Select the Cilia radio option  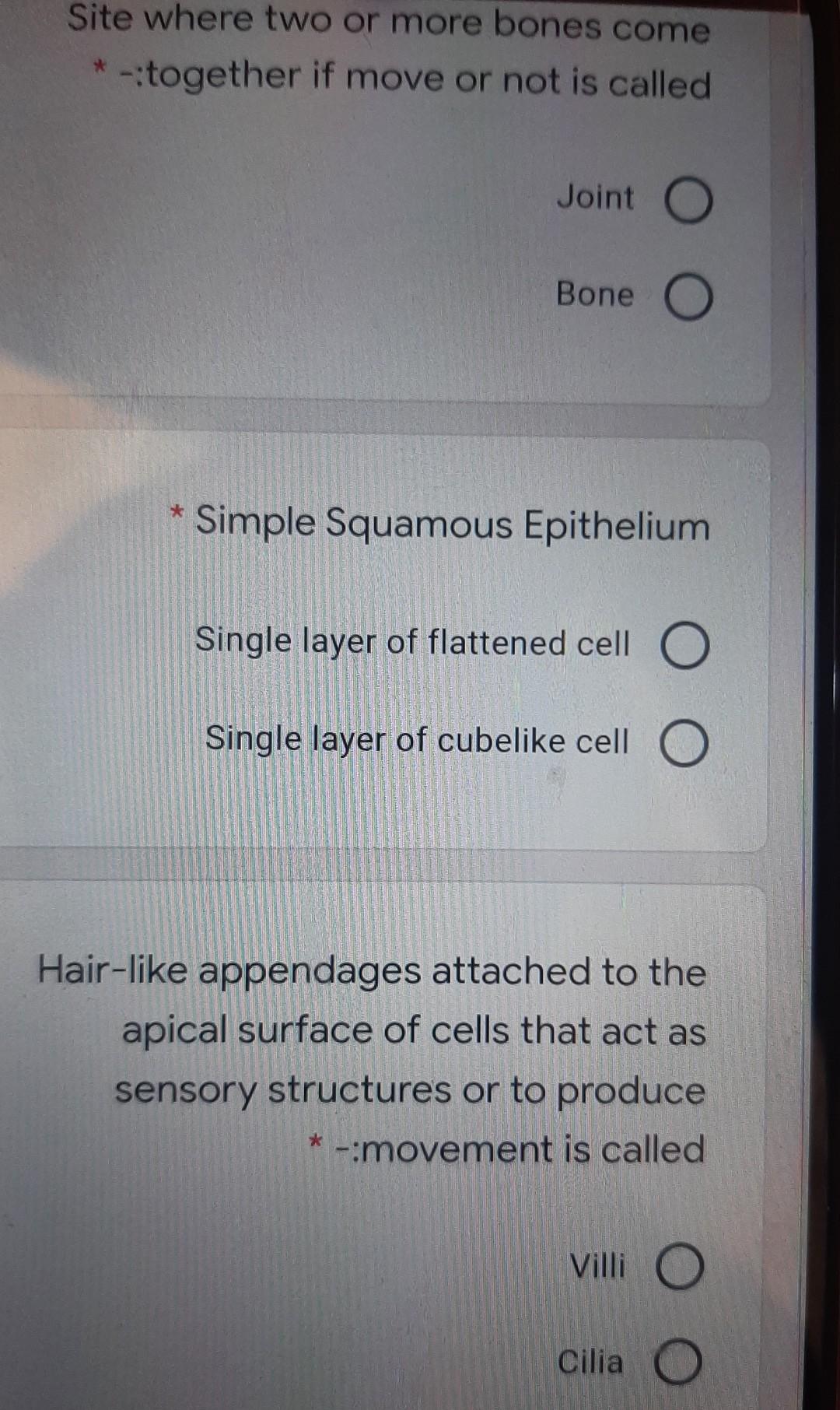pyautogui.click(x=678, y=1362)
